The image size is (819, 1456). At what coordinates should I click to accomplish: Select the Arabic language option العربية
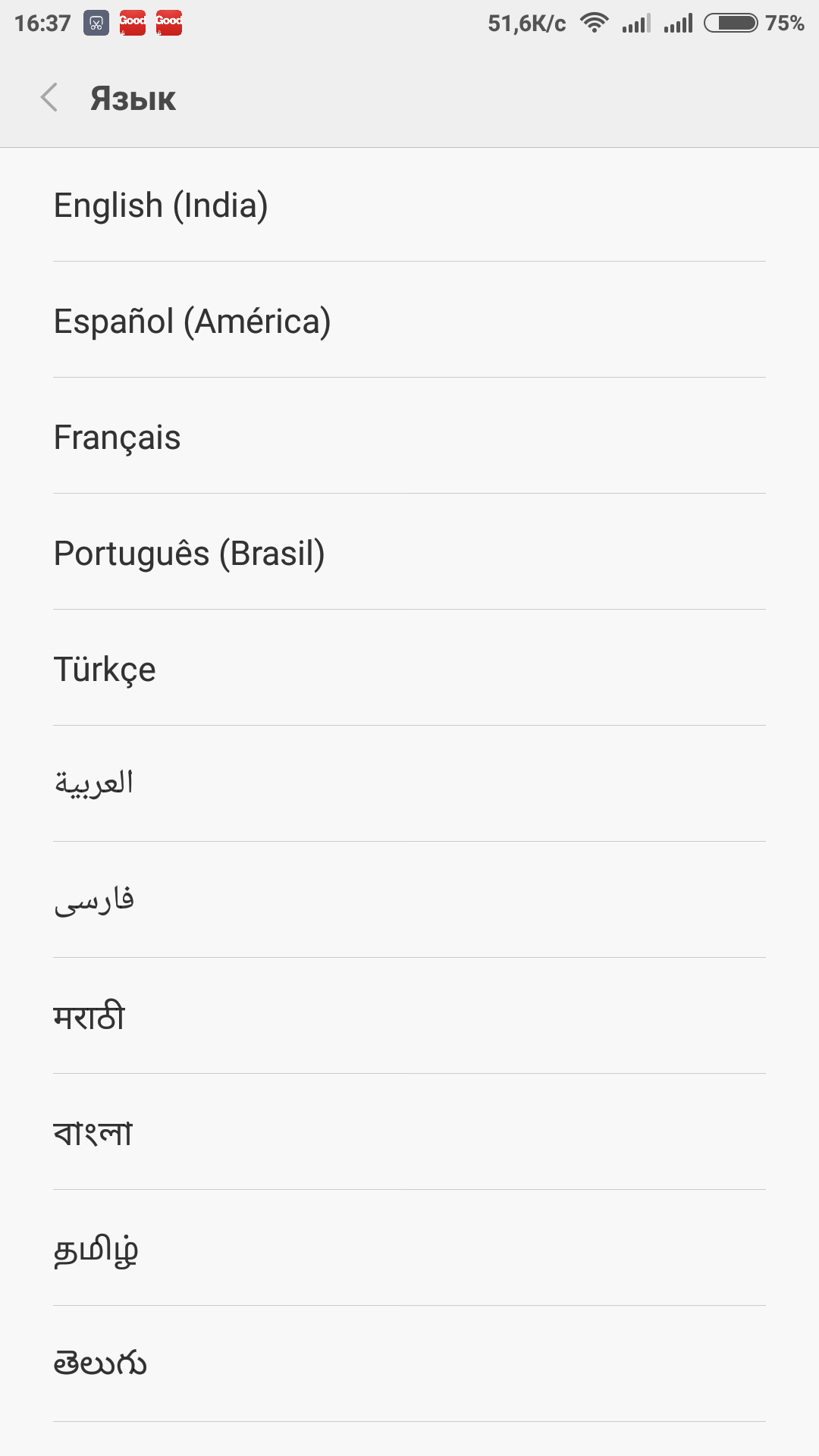point(409,784)
